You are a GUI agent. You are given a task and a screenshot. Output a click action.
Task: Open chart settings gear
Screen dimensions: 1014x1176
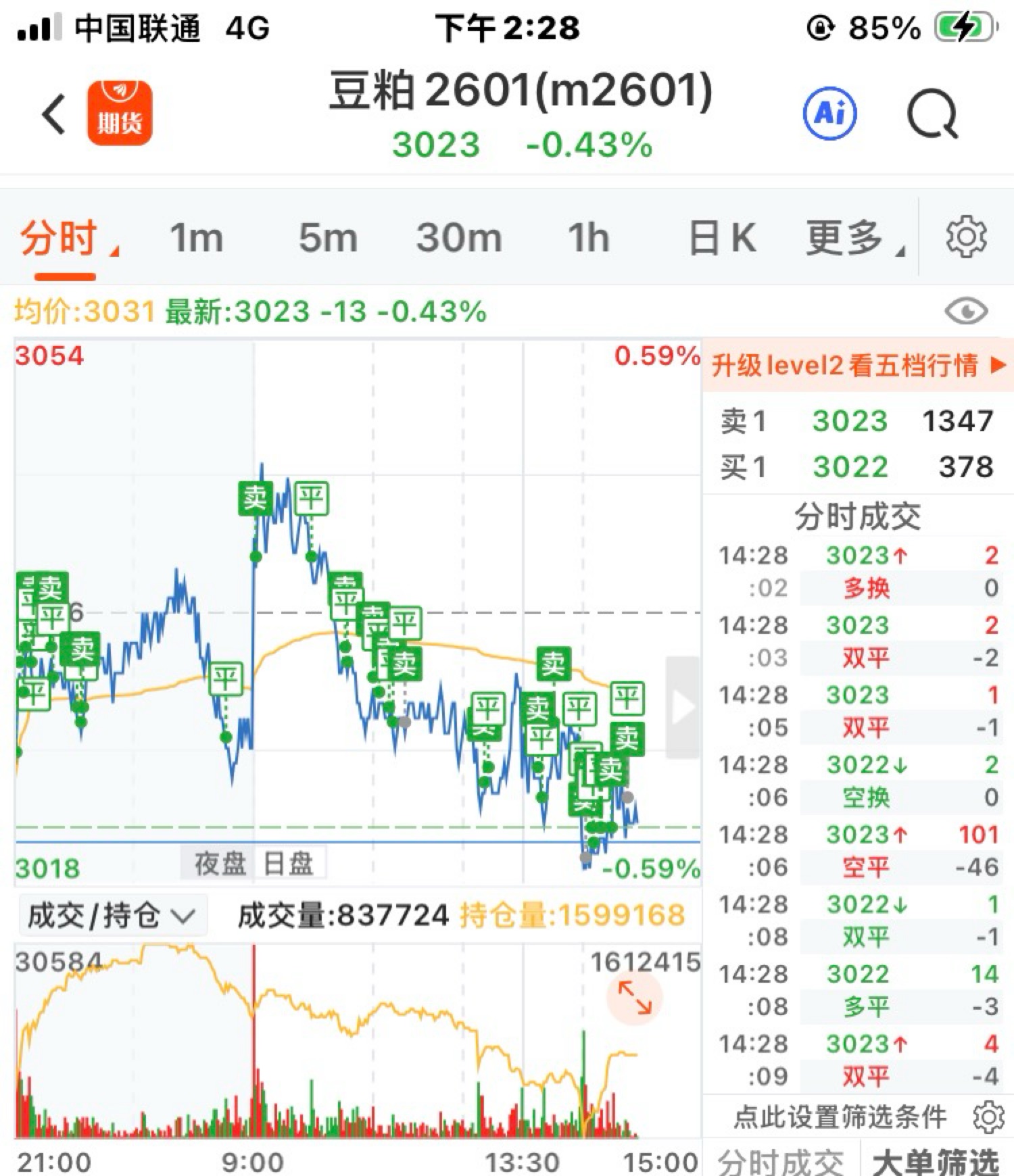pyautogui.click(x=966, y=237)
